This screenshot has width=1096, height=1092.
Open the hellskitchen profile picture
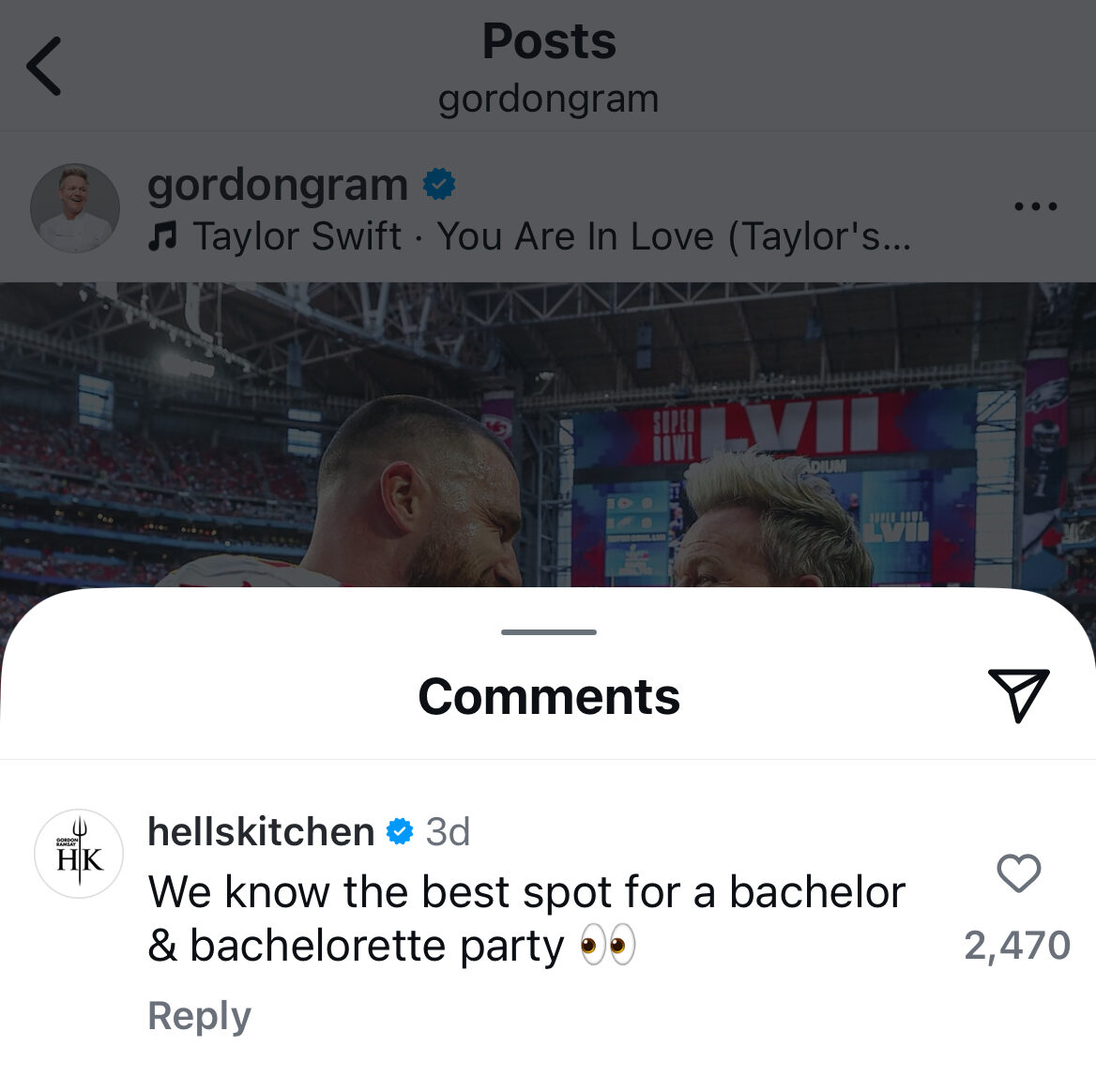point(79,854)
